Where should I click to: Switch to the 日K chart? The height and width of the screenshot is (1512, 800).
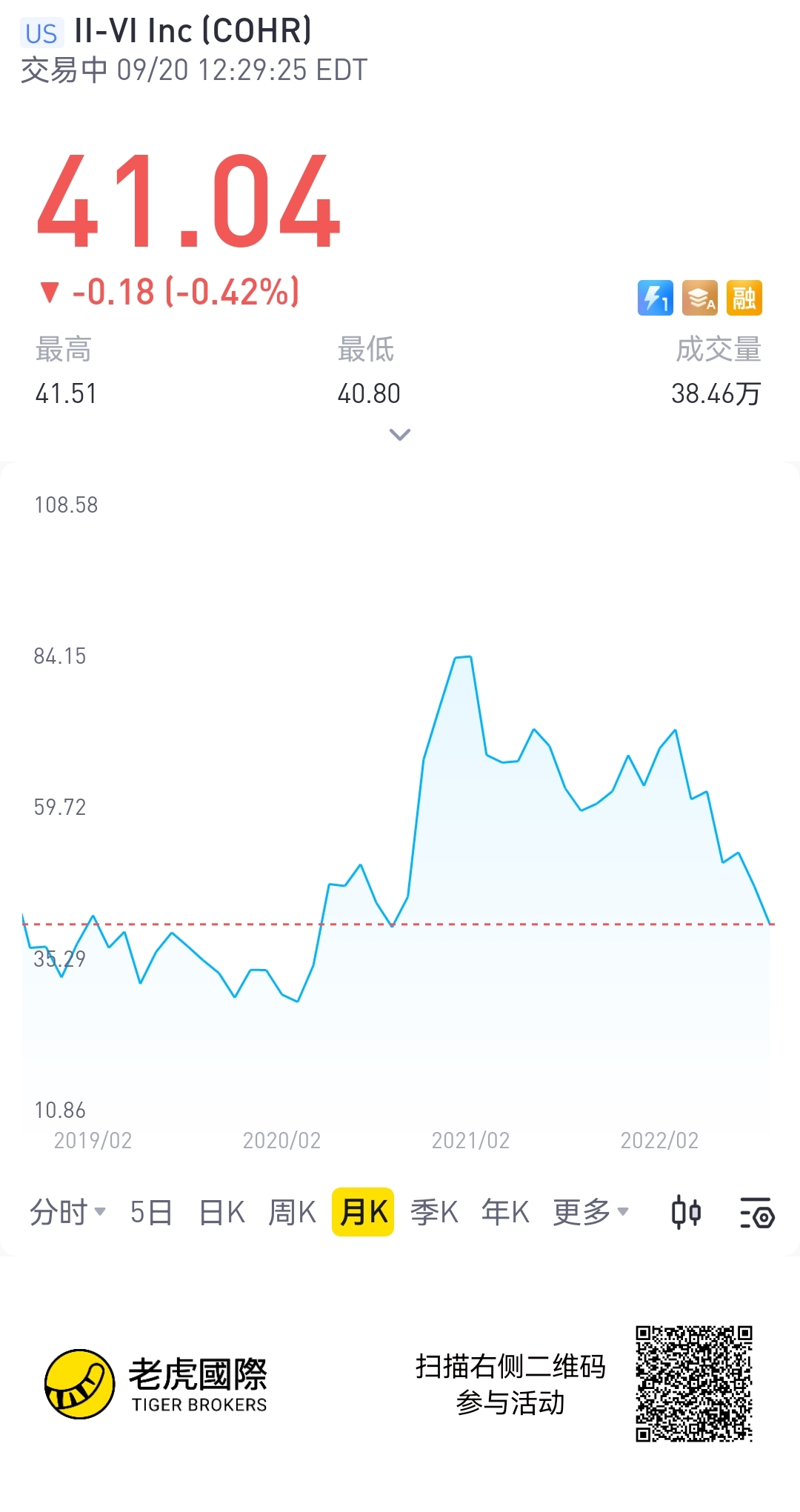(221, 1213)
